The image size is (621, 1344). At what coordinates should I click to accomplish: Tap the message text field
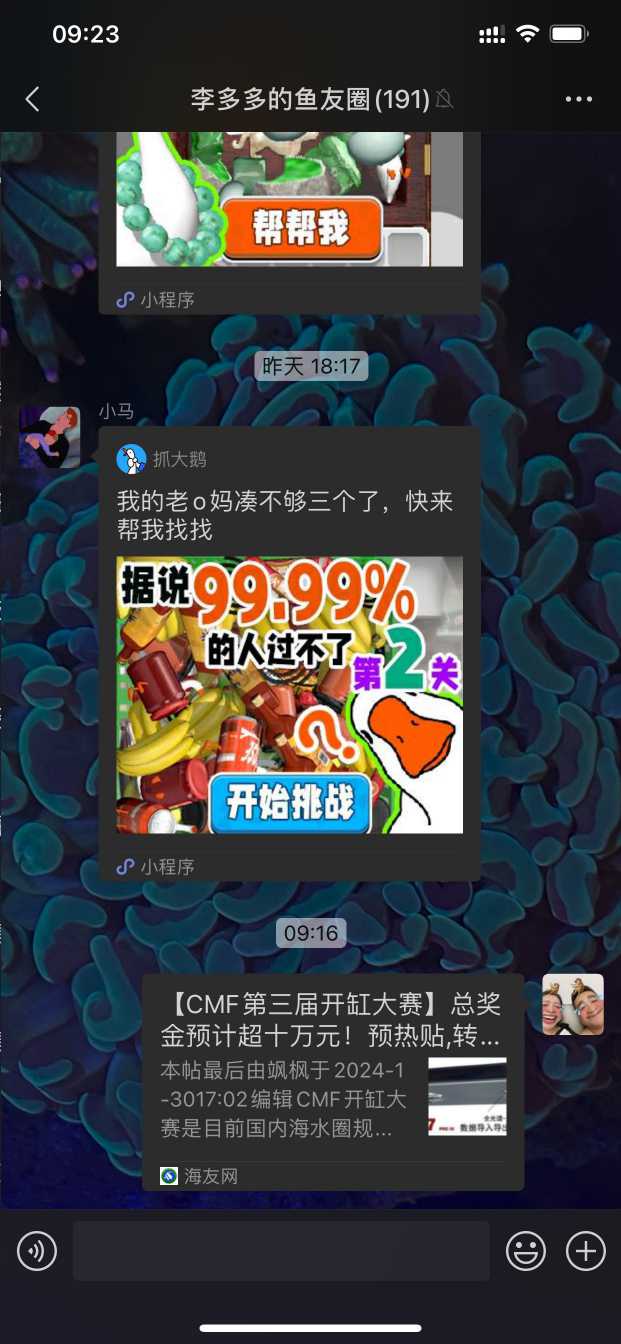[x=281, y=1250]
